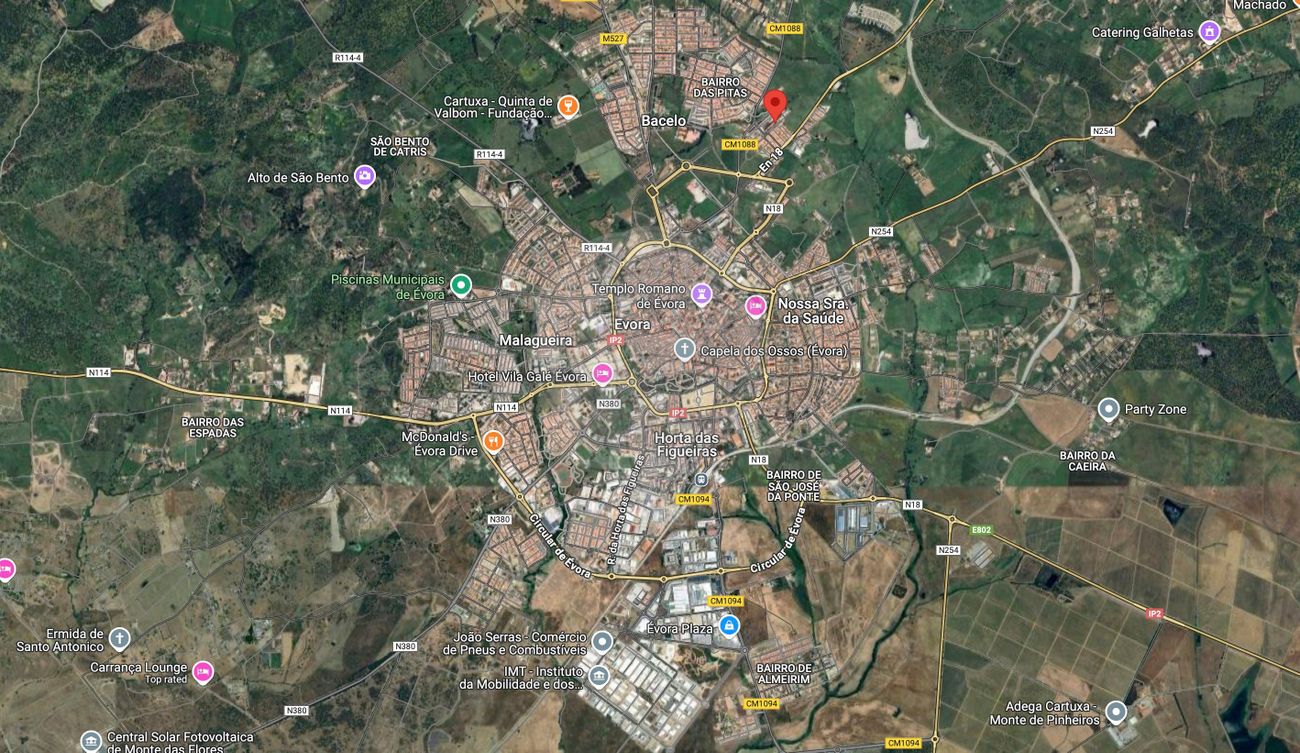This screenshot has width=1300, height=753.
Task: Open the João Serras tyre shop marker
Action: (601, 641)
